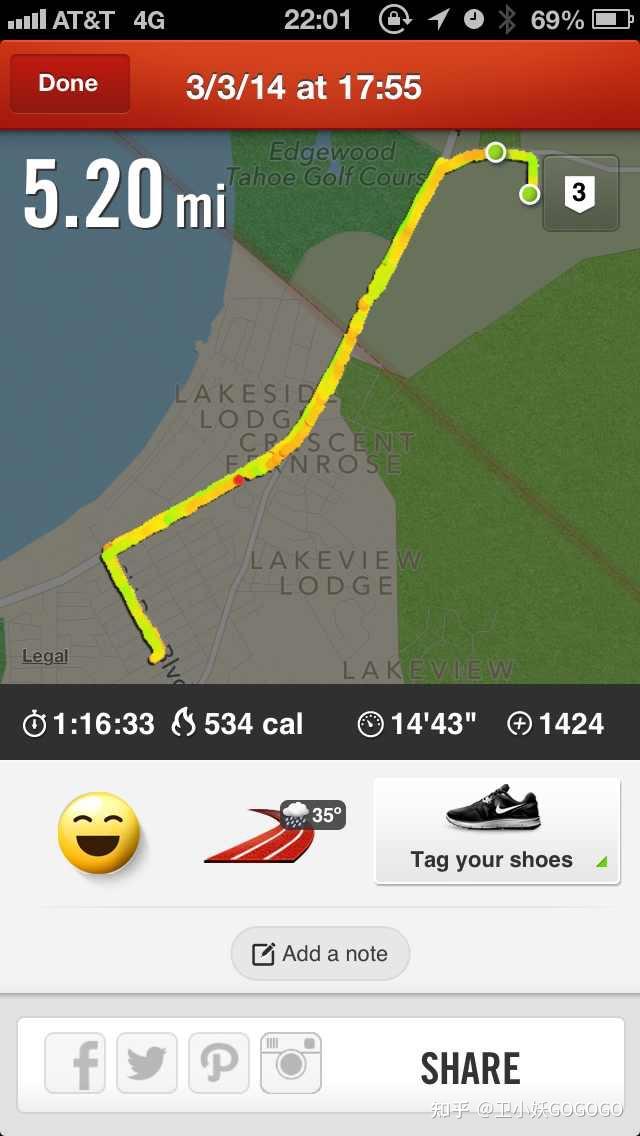
Task: Share the run via Instagram camera
Action: point(291,1063)
